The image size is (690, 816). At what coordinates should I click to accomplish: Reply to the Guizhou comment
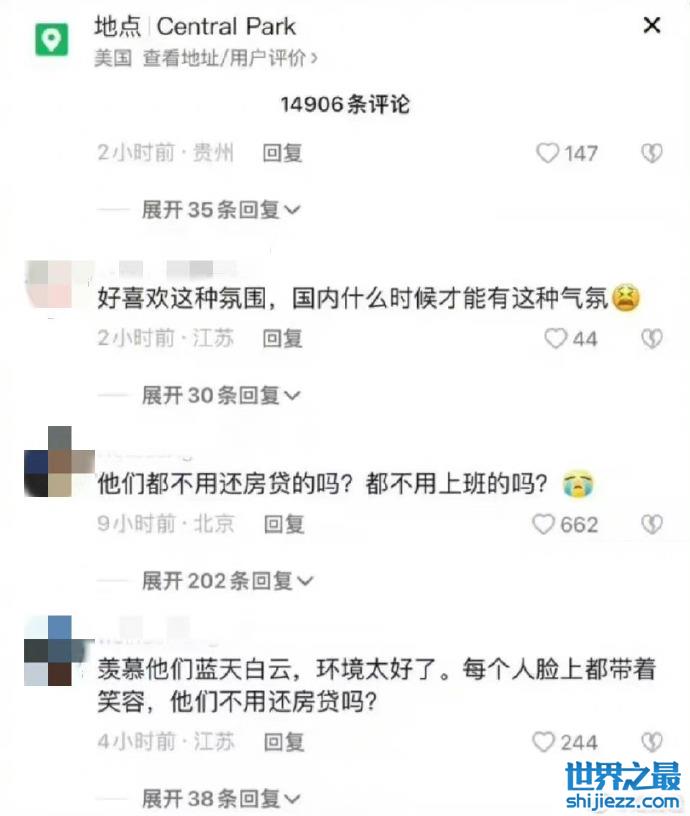(282, 153)
